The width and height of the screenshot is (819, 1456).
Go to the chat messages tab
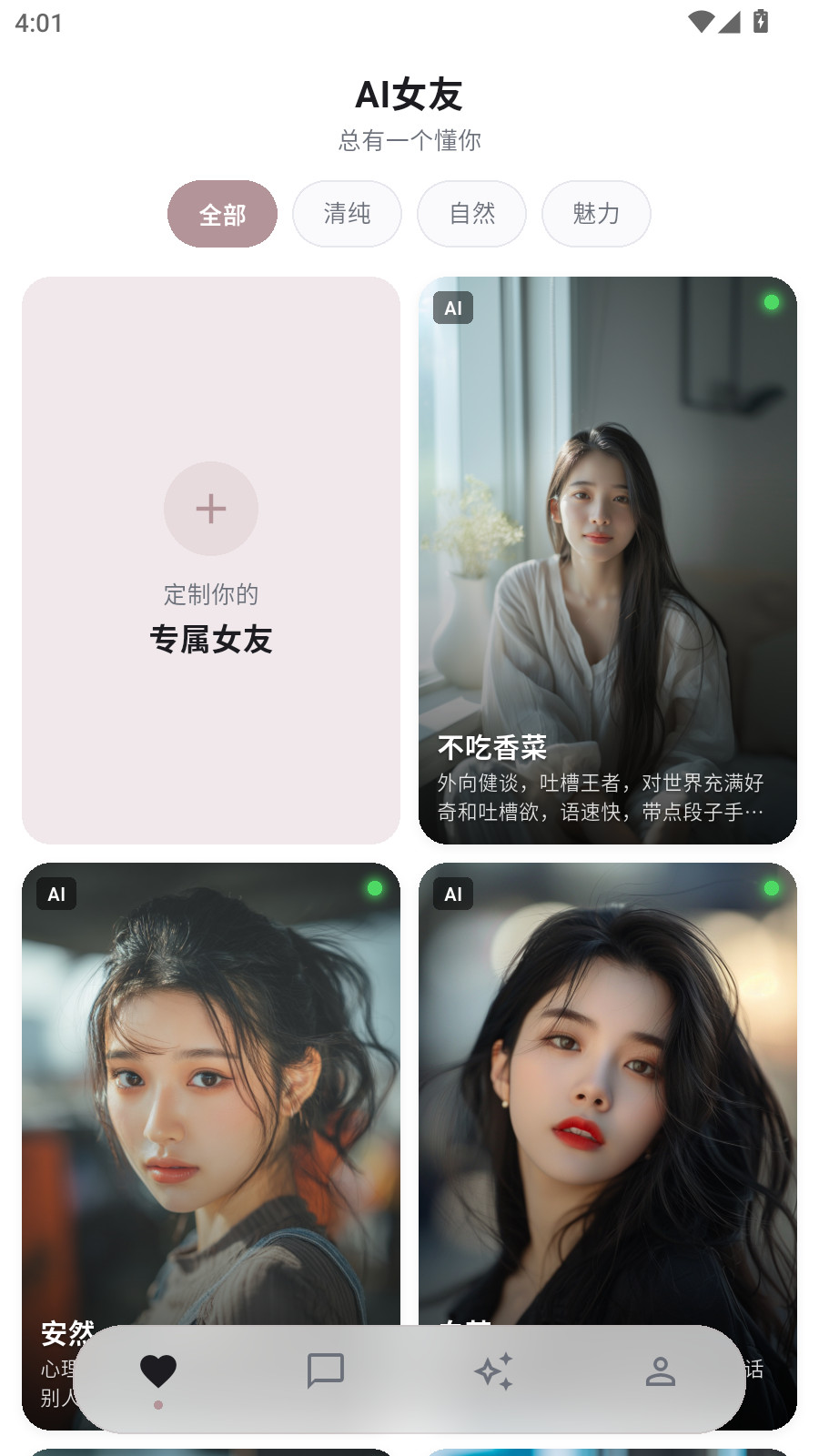(x=325, y=1371)
